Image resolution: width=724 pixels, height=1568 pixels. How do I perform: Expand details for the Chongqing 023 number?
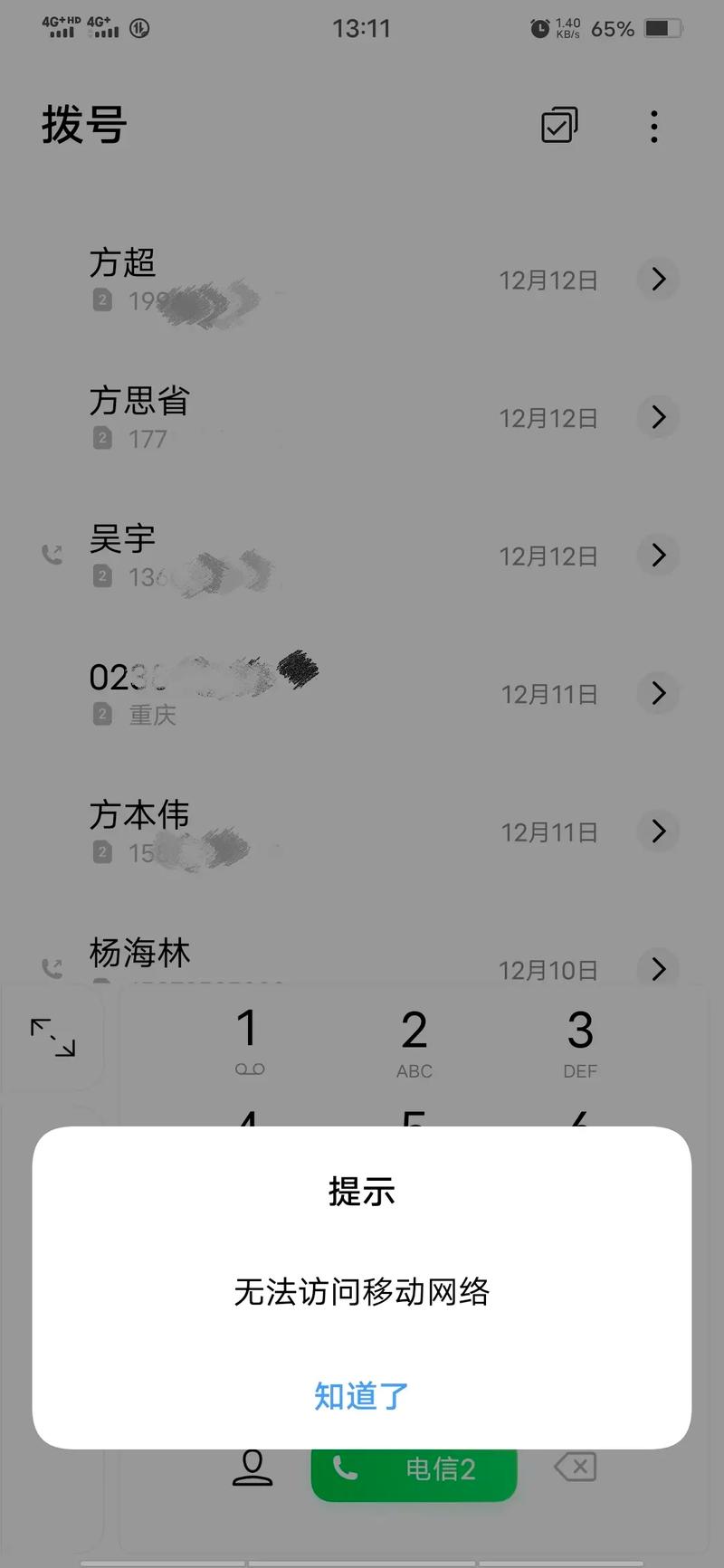659,693
